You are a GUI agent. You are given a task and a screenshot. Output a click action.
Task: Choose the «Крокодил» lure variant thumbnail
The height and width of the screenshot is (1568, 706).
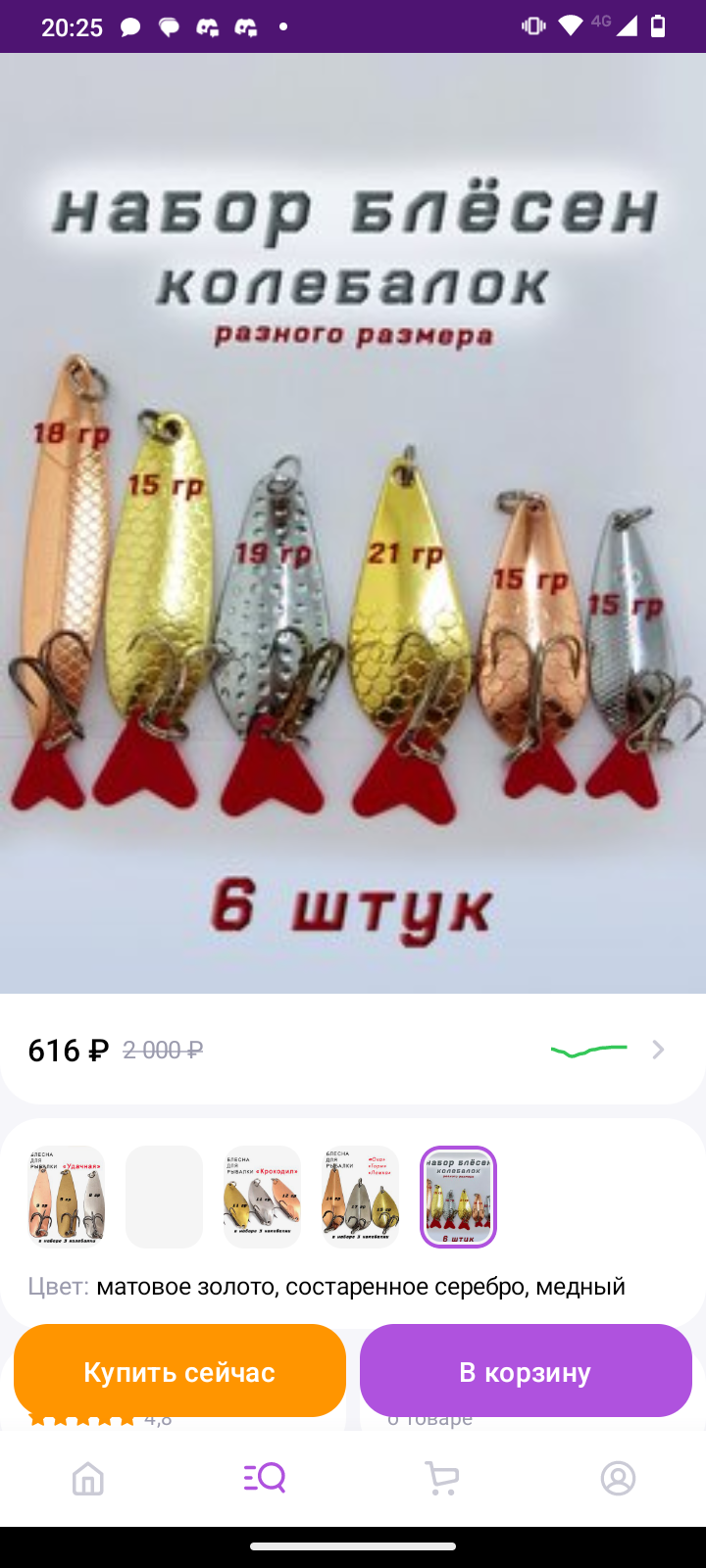[262, 1197]
